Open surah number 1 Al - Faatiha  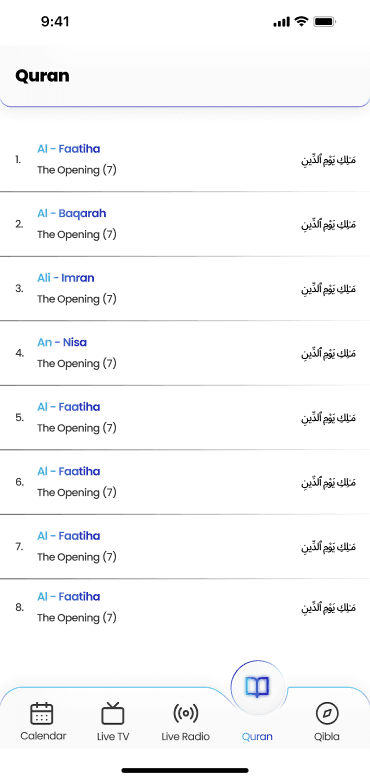pyautogui.click(x=185, y=160)
